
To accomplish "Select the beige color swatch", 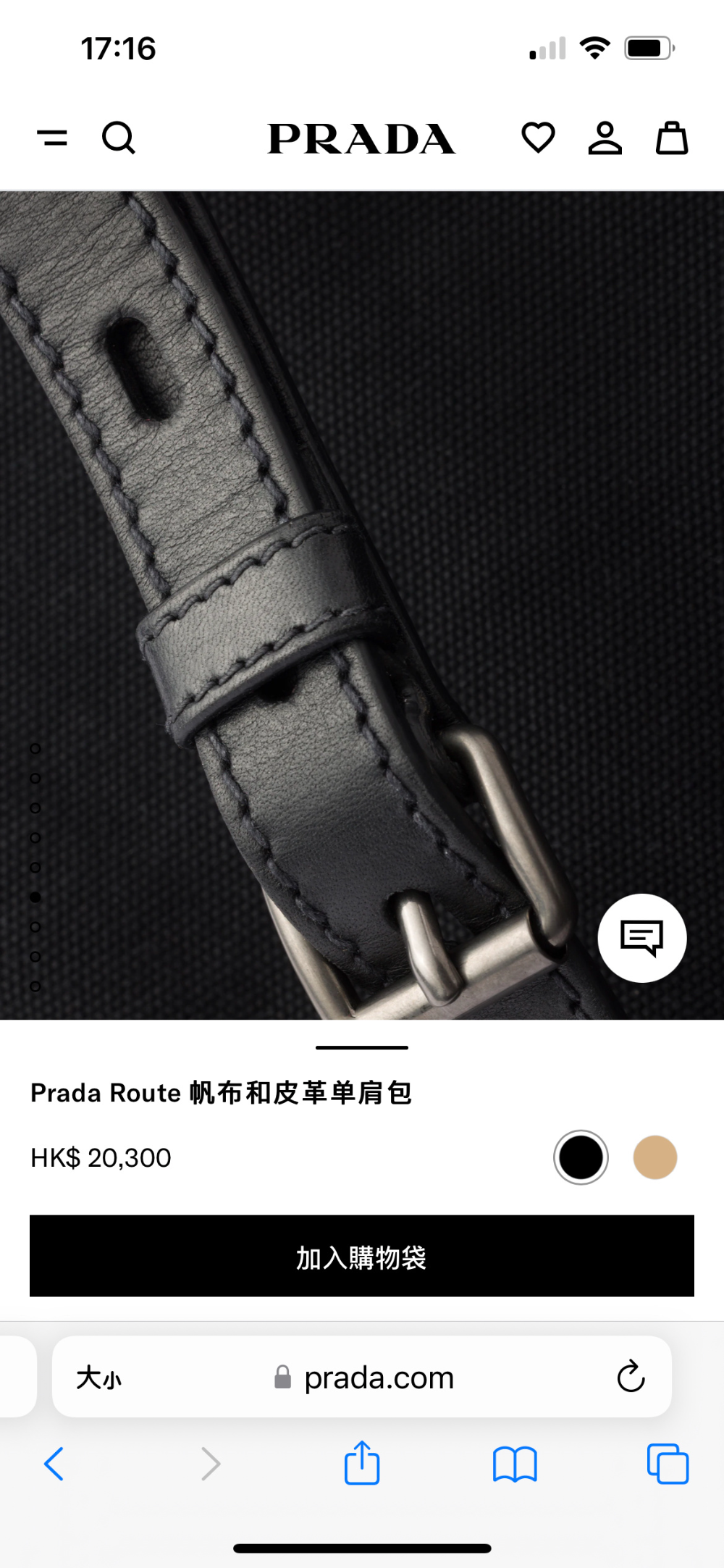I will [655, 1157].
